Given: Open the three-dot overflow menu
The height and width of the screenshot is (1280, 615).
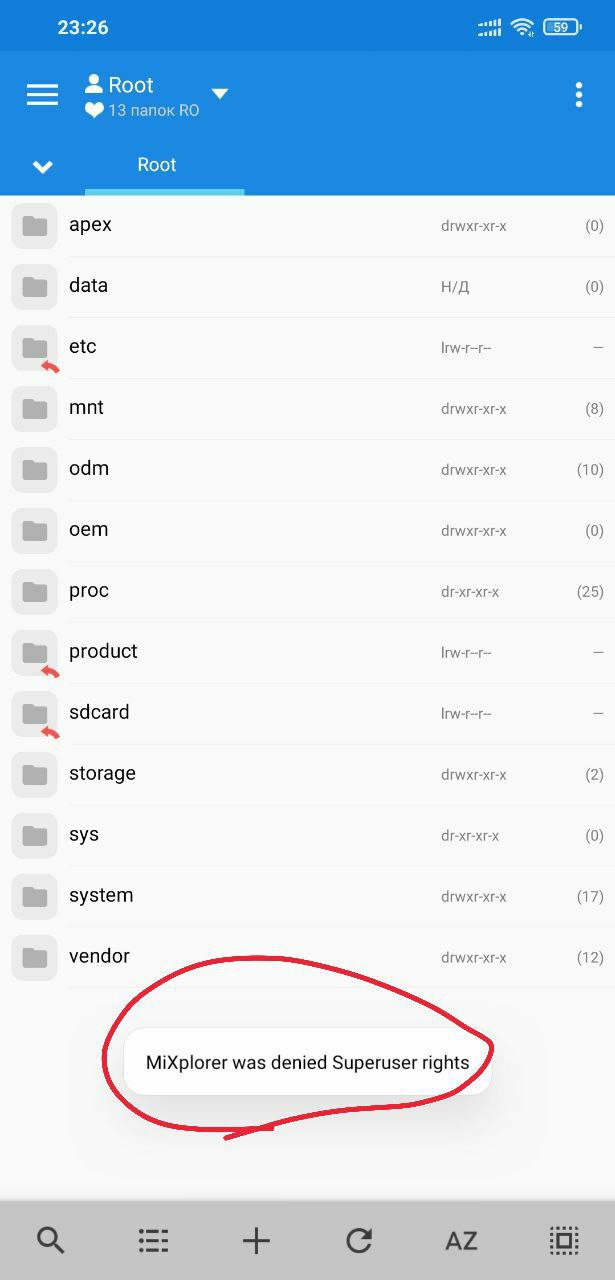Looking at the screenshot, I should click(x=578, y=94).
